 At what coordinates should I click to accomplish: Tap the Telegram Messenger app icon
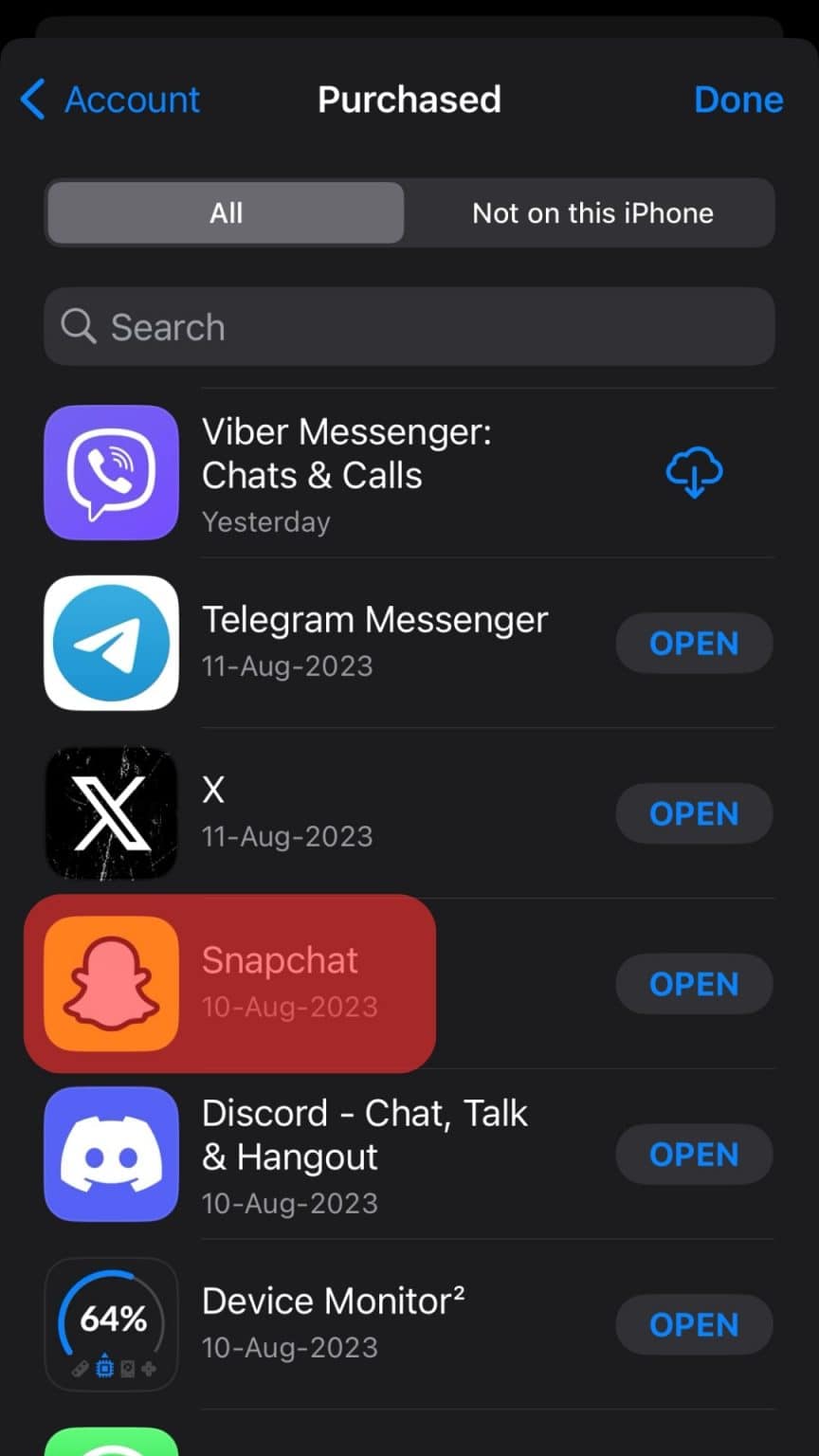(x=111, y=643)
